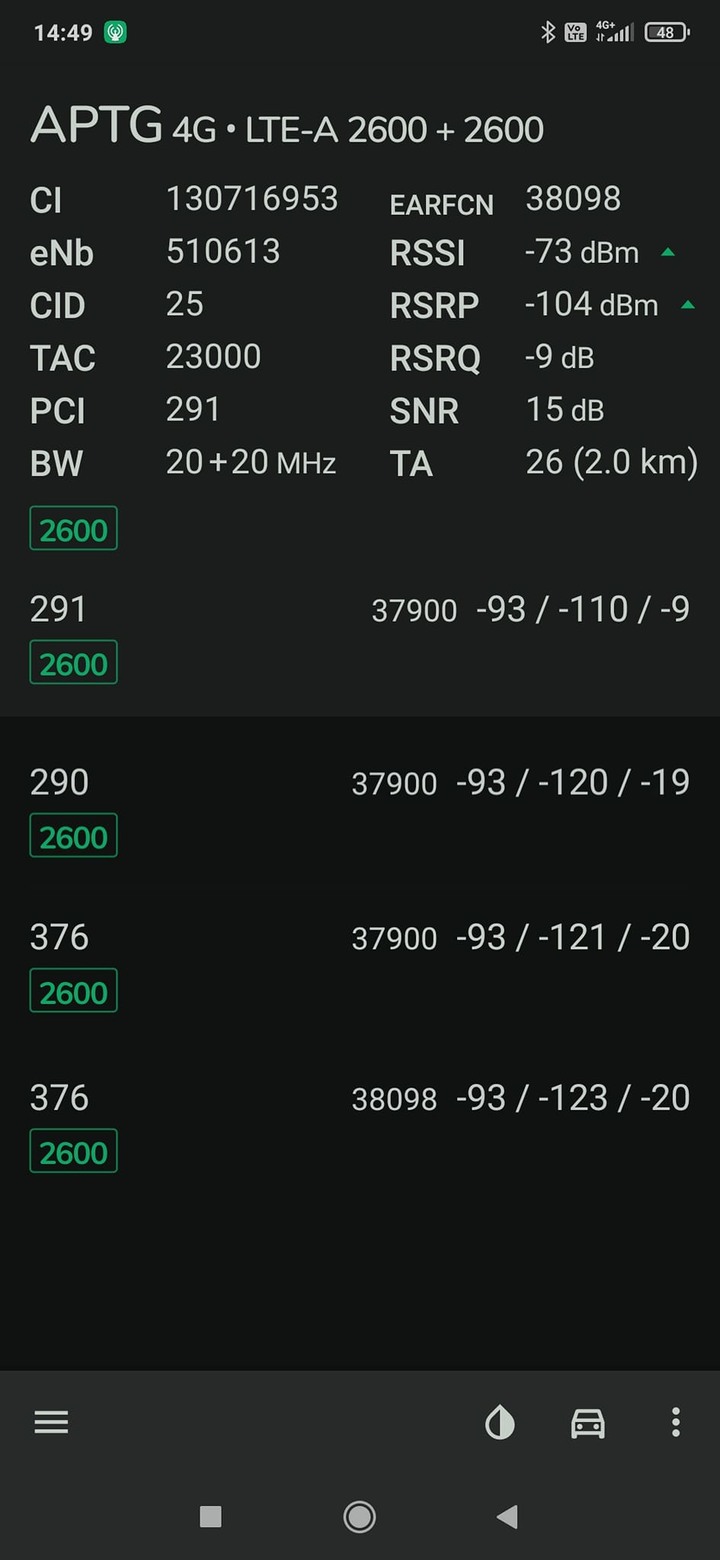Screen dimensions: 720x1560
Task: Go back with the system back button
Action: point(507,1517)
